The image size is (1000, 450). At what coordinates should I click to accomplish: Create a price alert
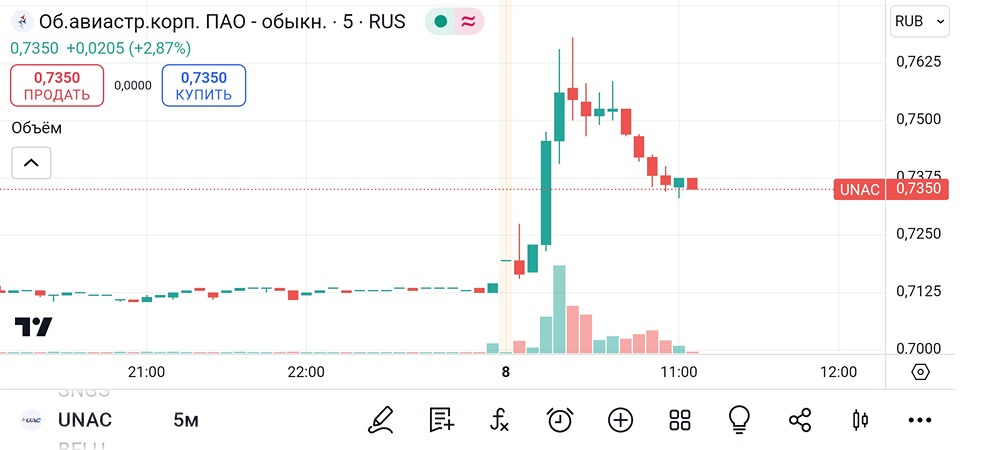(x=560, y=420)
